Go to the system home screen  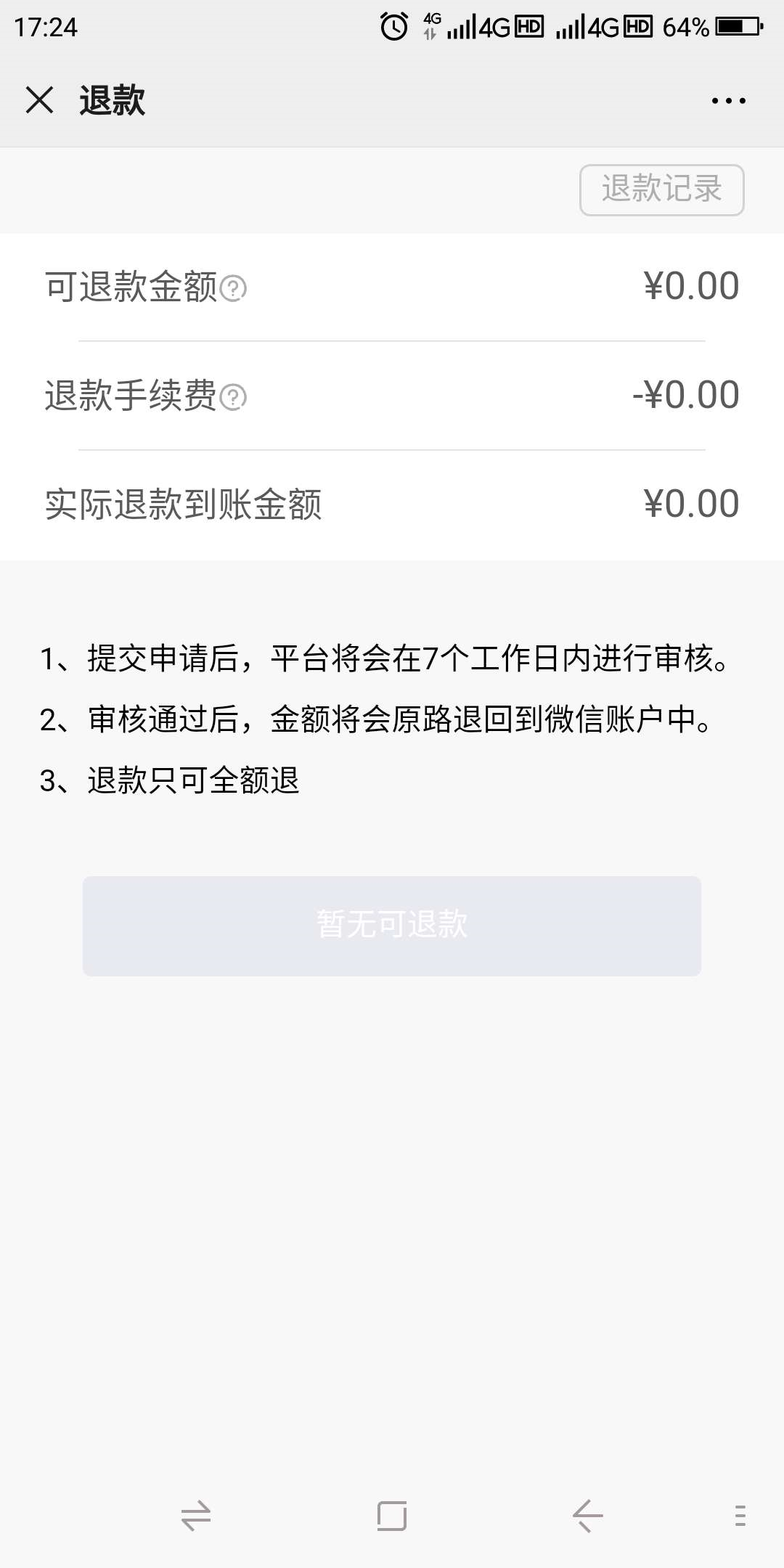(392, 1516)
